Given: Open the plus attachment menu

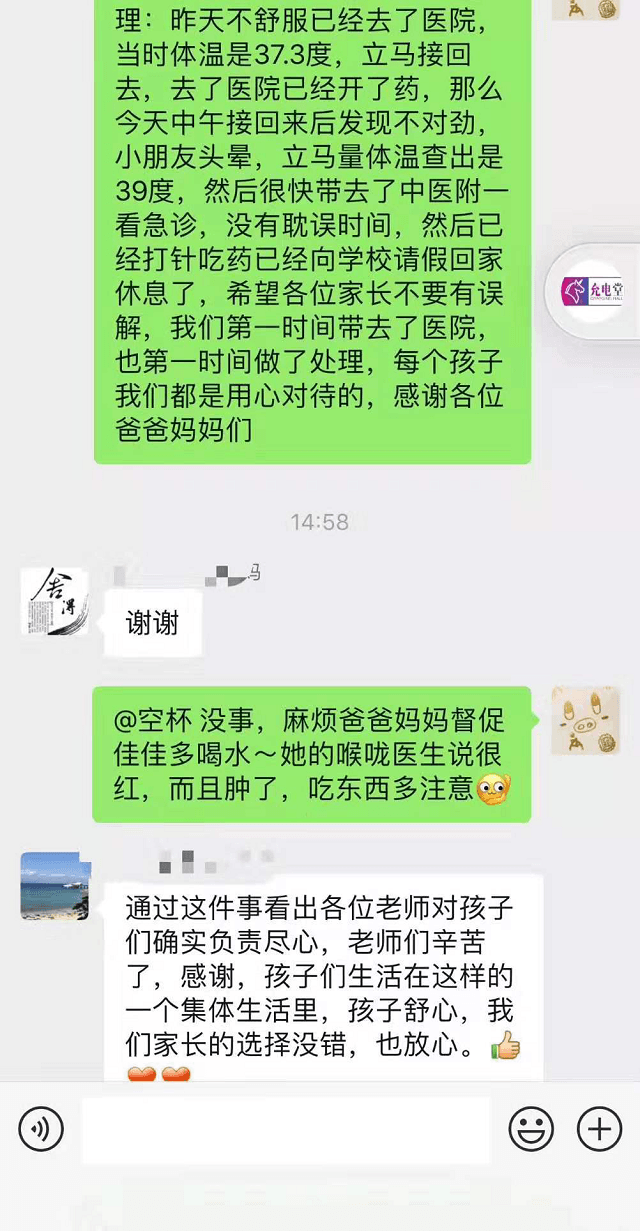Looking at the screenshot, I should [599, 1130].
